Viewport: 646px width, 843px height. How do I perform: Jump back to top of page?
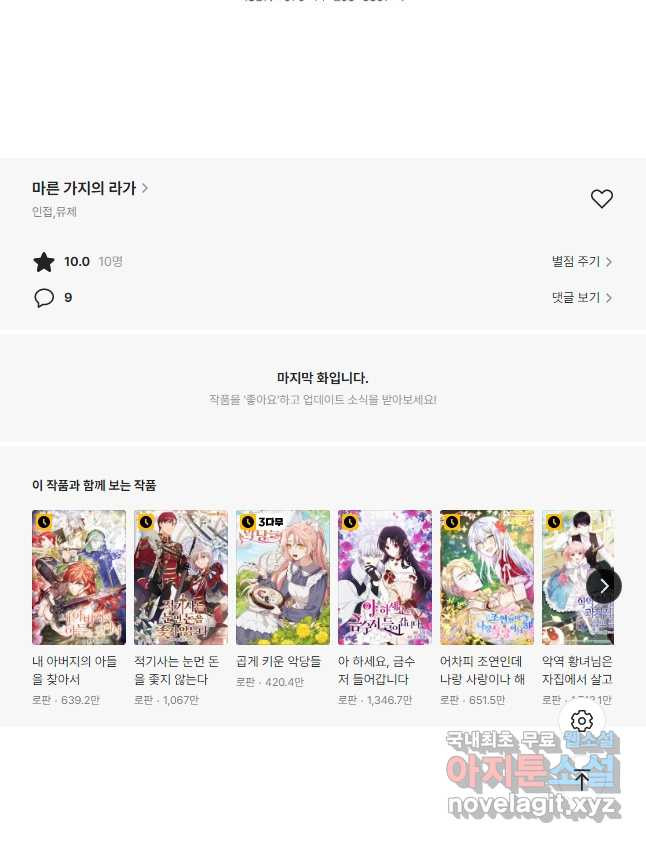pos(582,780)
